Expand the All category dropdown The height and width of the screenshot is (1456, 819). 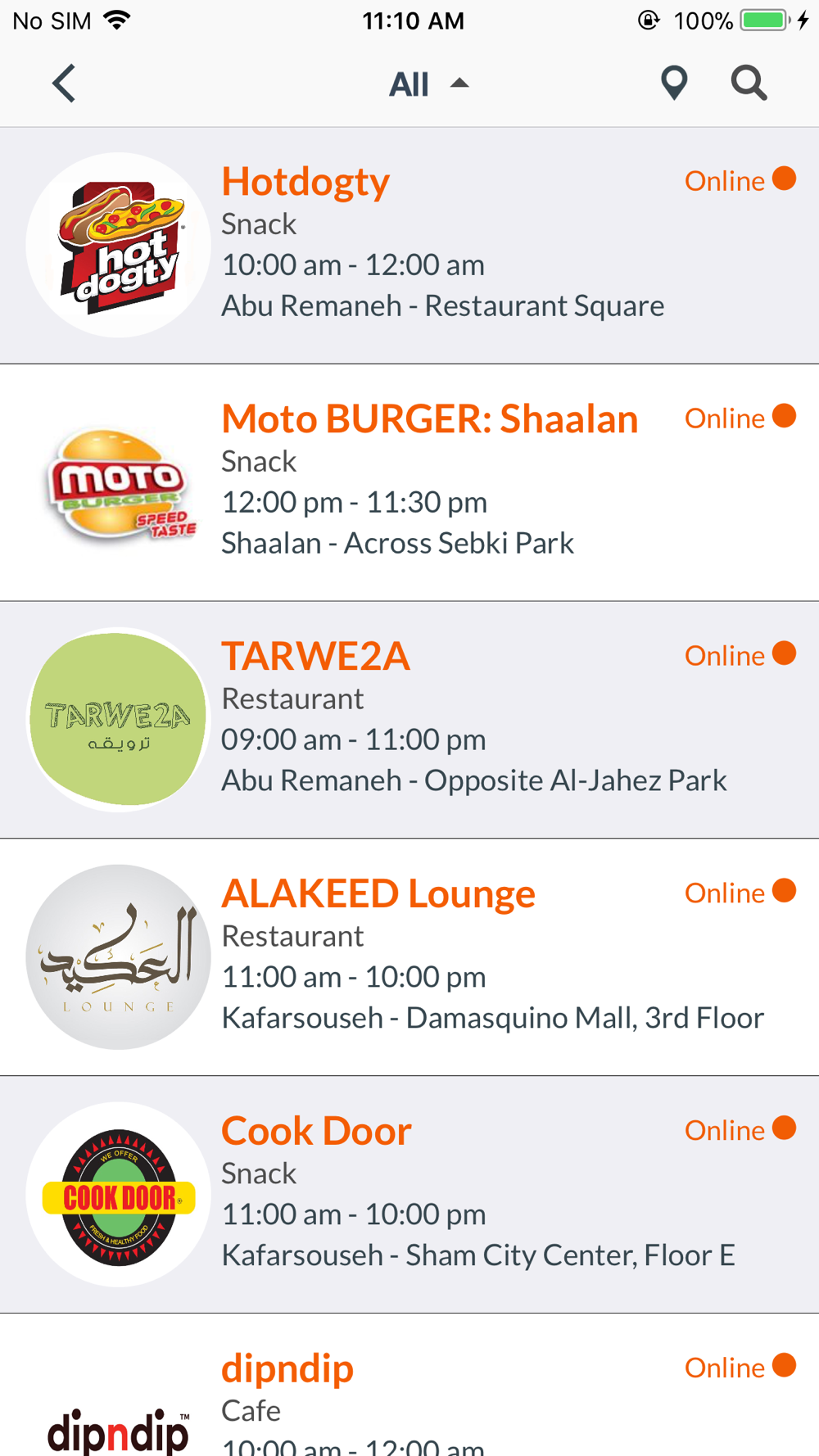(x=428, y=84)
